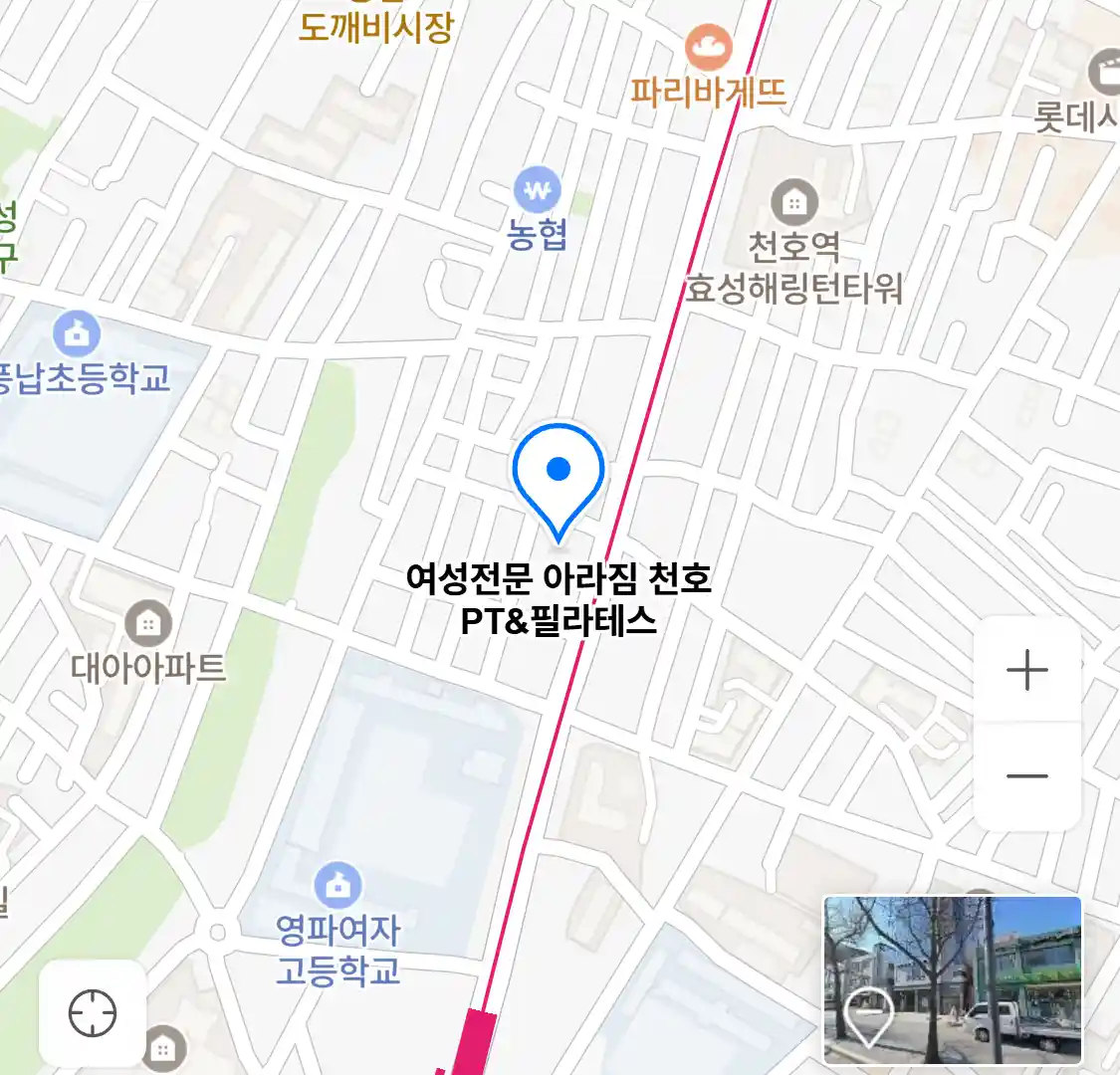Open the street view thumbnail
Screen dimensions: 1120x1075
coord(952,978)
